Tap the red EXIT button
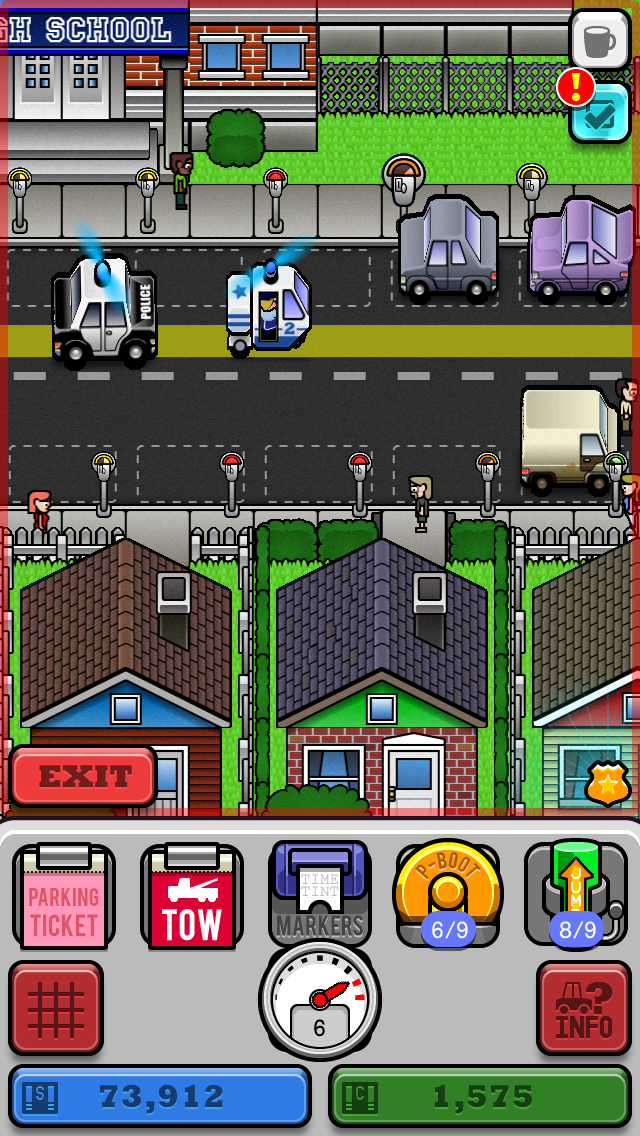 click(84, 776)
